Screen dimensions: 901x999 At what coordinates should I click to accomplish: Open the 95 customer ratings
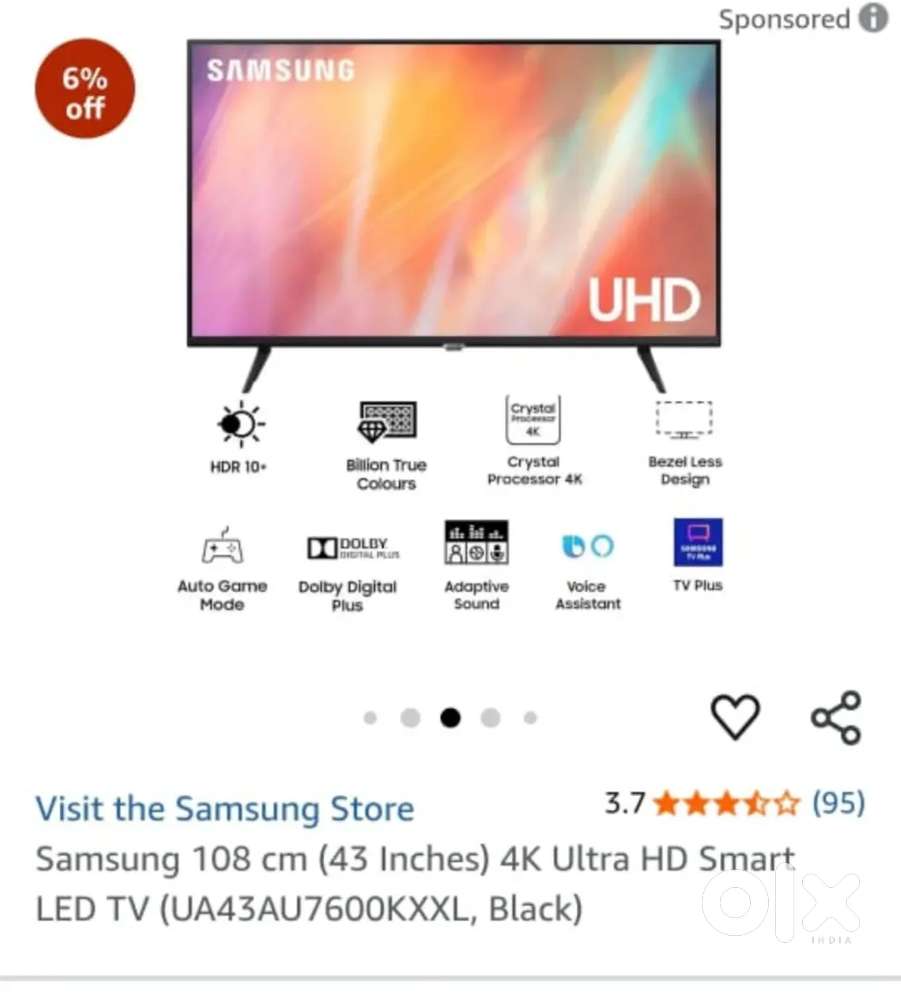pos(839,803)
